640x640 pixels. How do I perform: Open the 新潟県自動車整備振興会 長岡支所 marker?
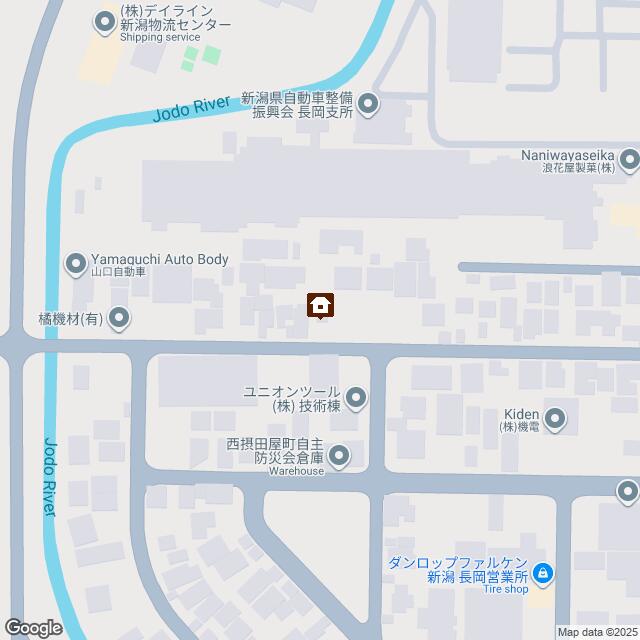pyautogui.click(x=368, y=104)
